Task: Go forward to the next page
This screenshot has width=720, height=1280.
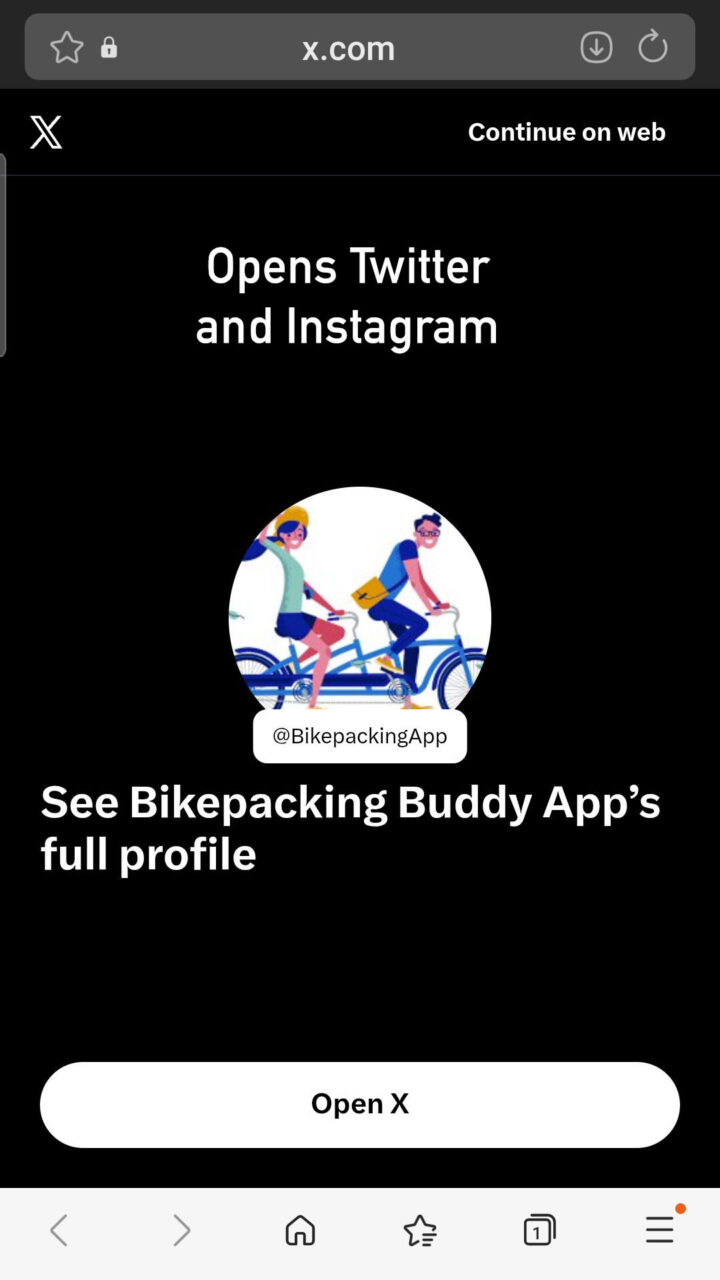Action: tap(181, 1230)
